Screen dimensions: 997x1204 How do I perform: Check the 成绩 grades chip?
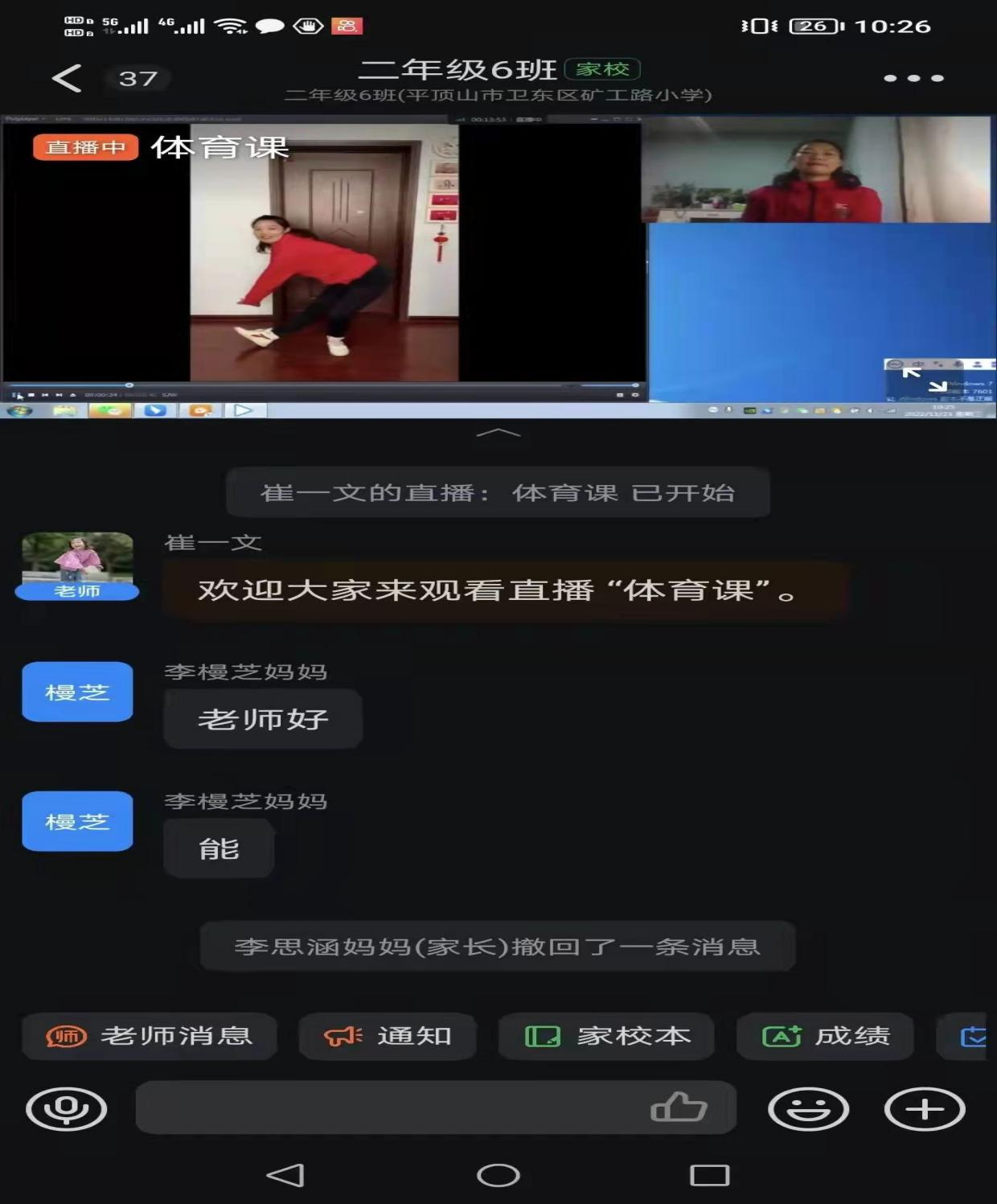(825, 1036)
